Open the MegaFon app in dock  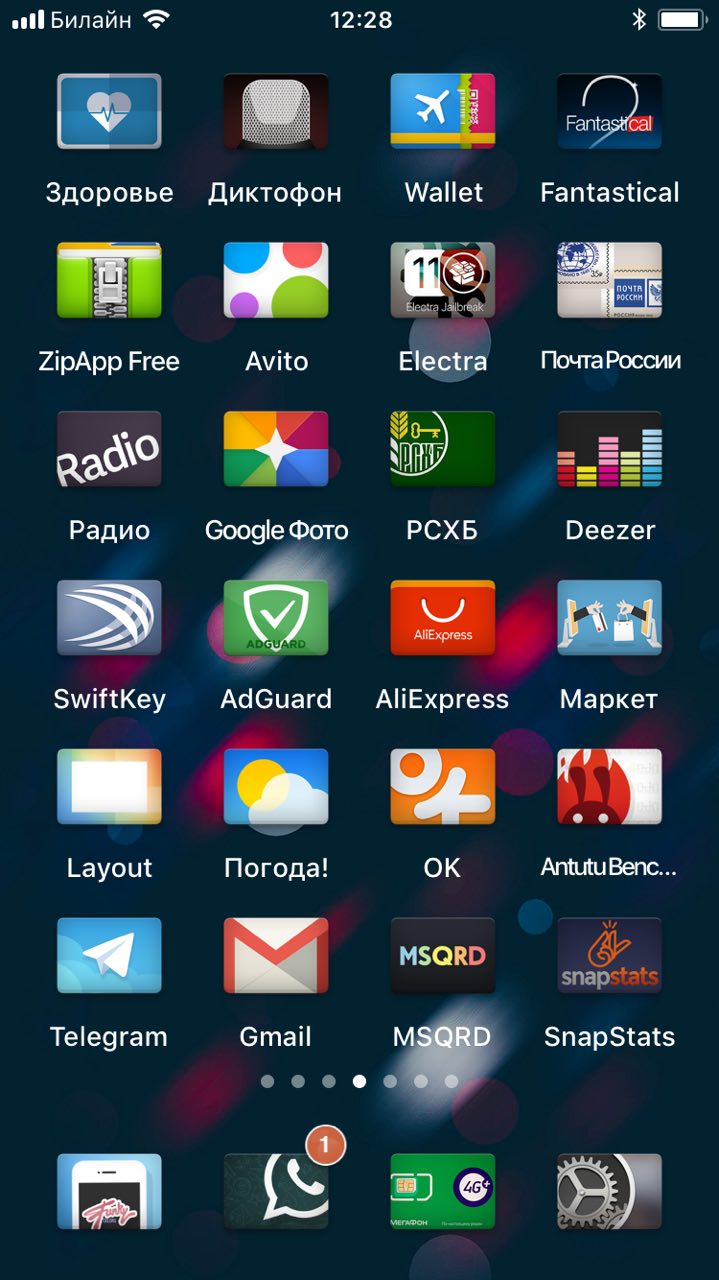[442, 1191]
